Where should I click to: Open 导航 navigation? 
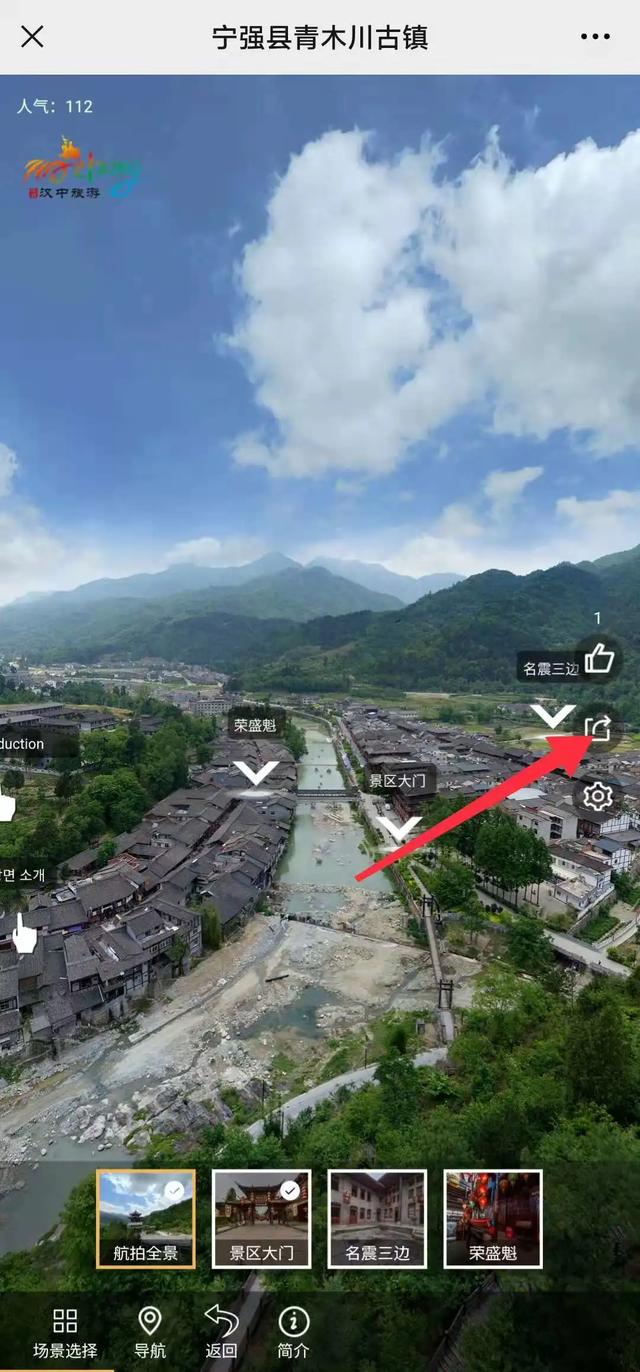click(150, 1333)
